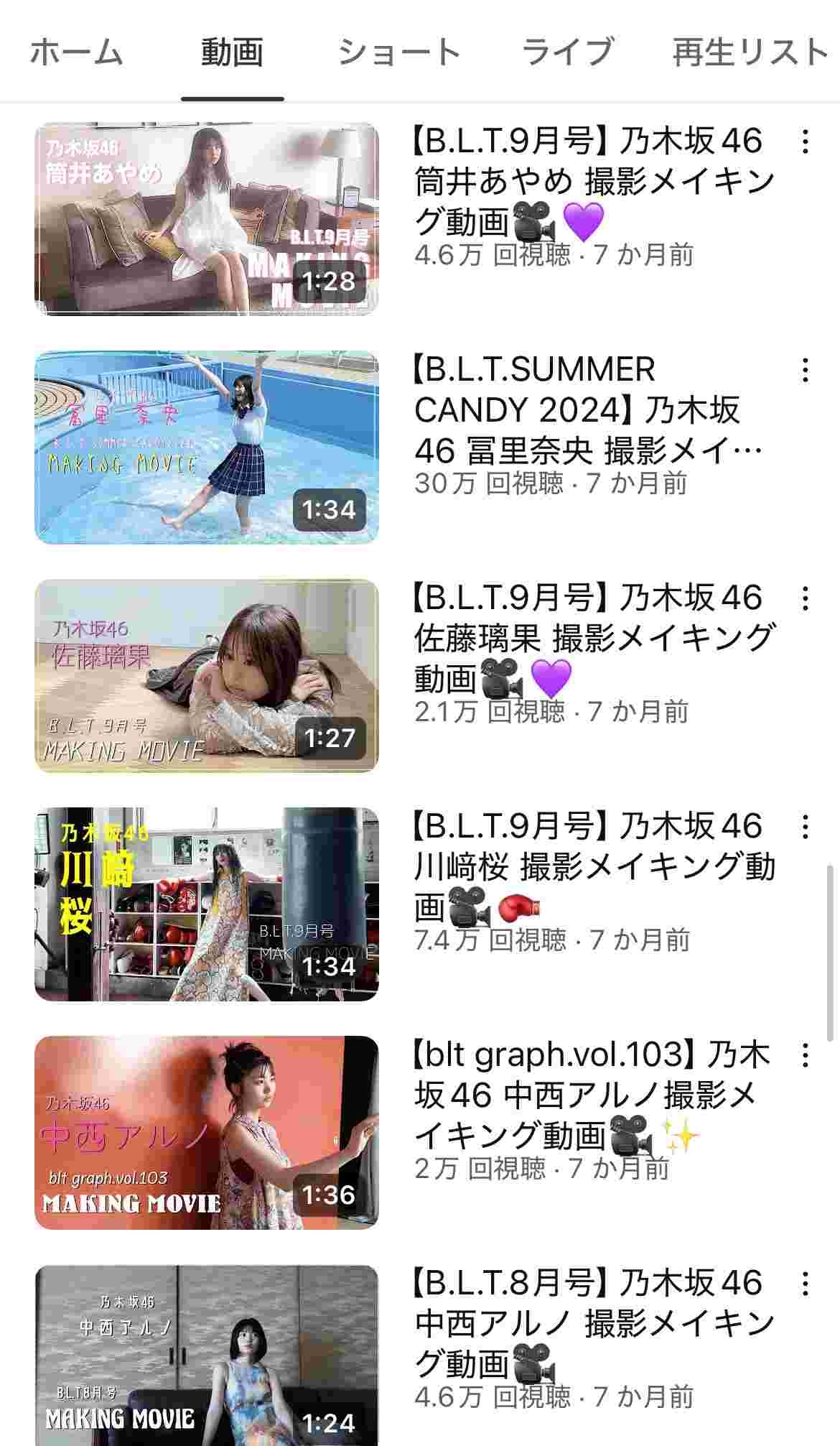Switch to the ショート tab
Image resolution: width=840 pixels, height=1446 pixels.
point(398,52)
